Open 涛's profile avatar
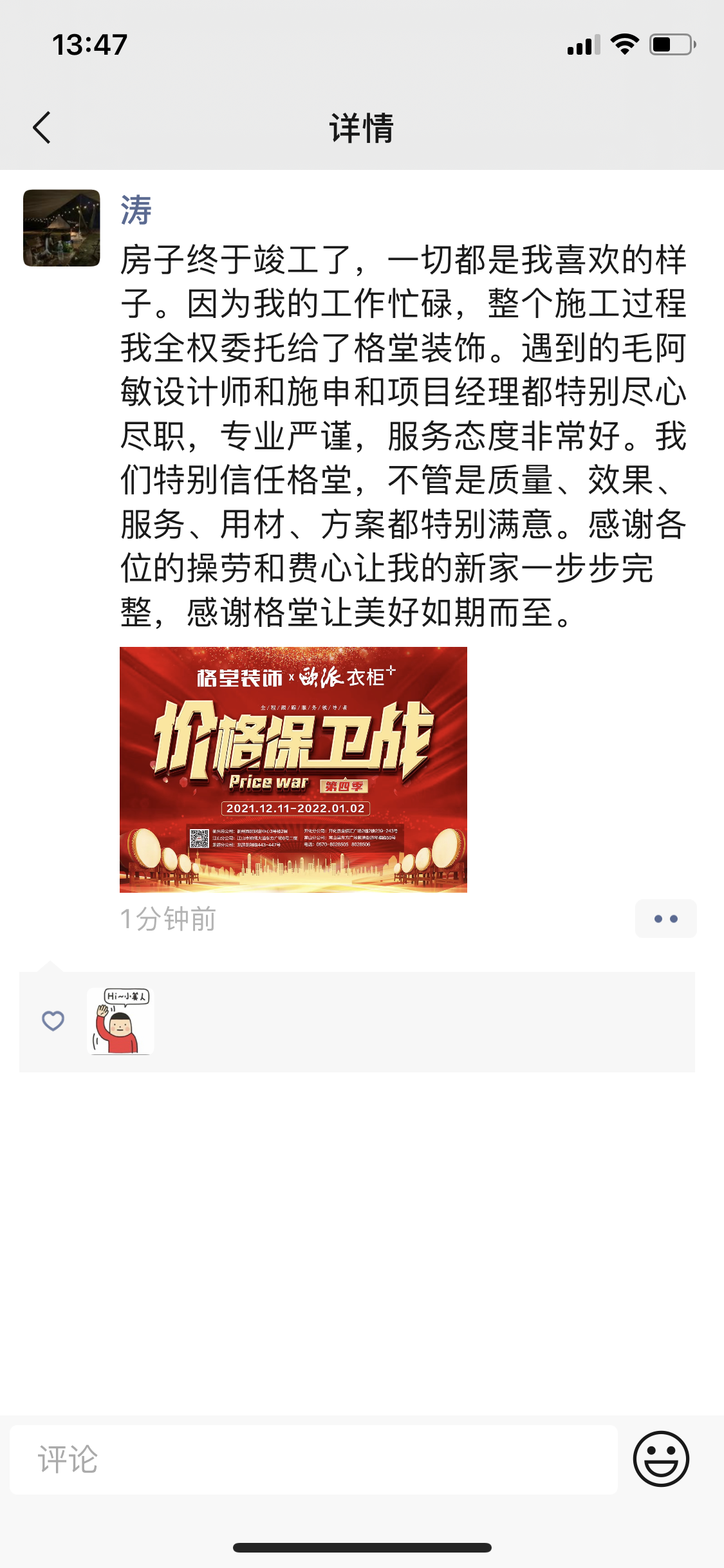 [x=62, y=228]
